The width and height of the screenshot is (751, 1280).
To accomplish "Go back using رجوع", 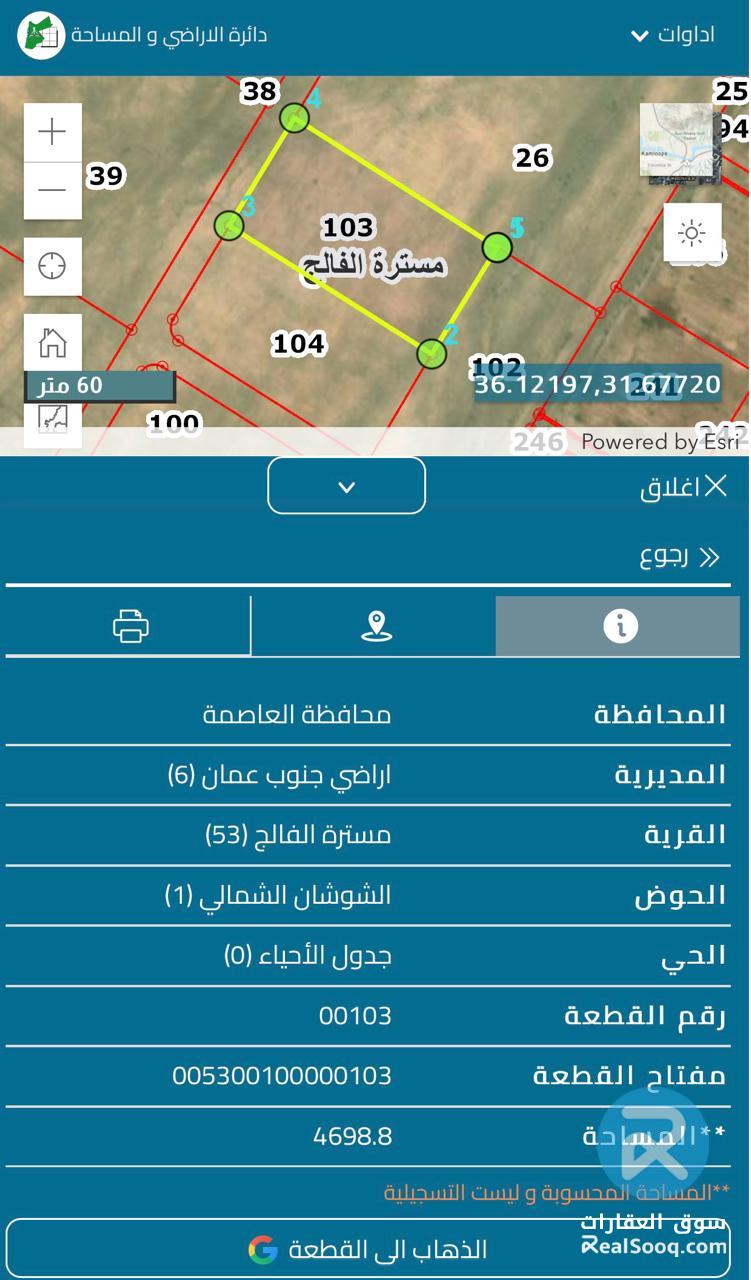I will 680,557.
